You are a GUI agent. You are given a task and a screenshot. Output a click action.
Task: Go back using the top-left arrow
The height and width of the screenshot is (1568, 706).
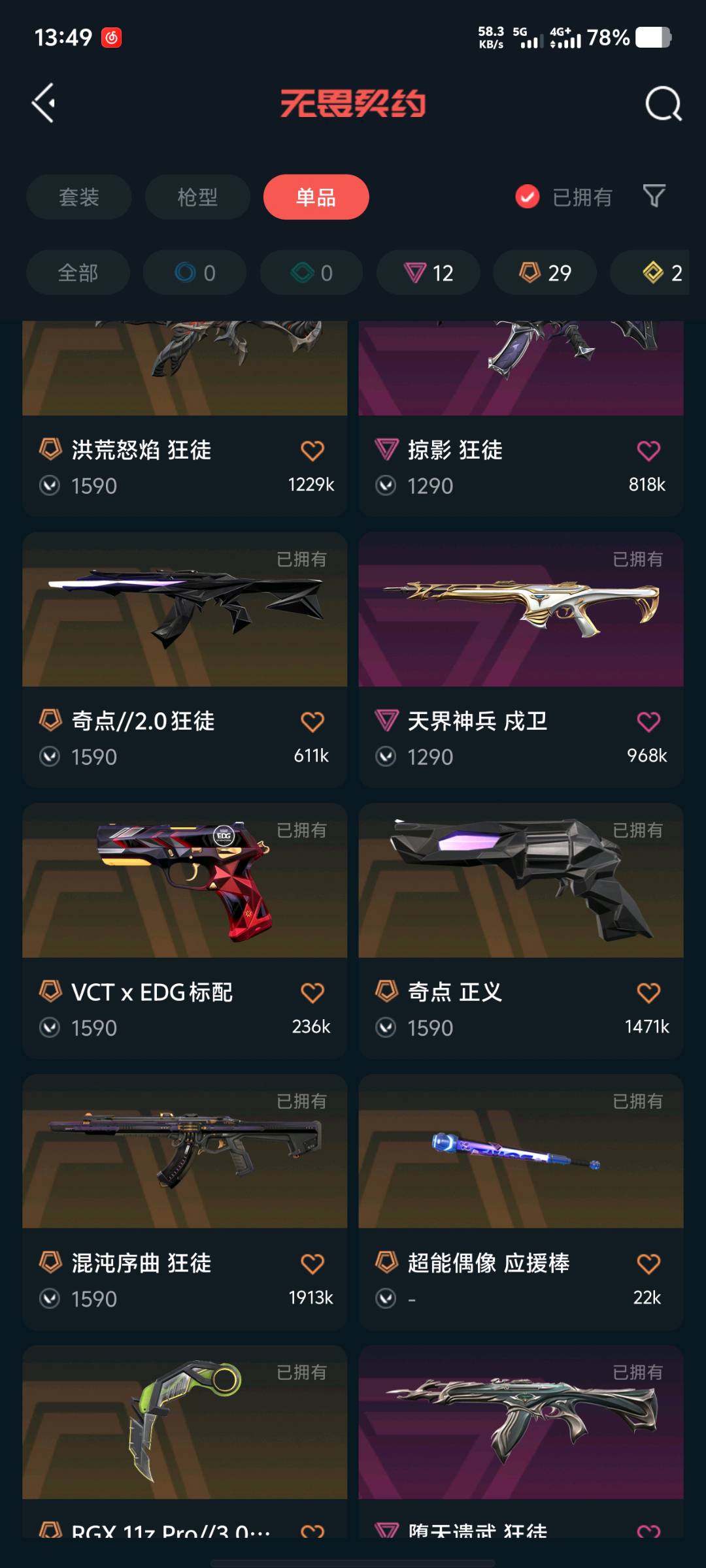(44, 103)
